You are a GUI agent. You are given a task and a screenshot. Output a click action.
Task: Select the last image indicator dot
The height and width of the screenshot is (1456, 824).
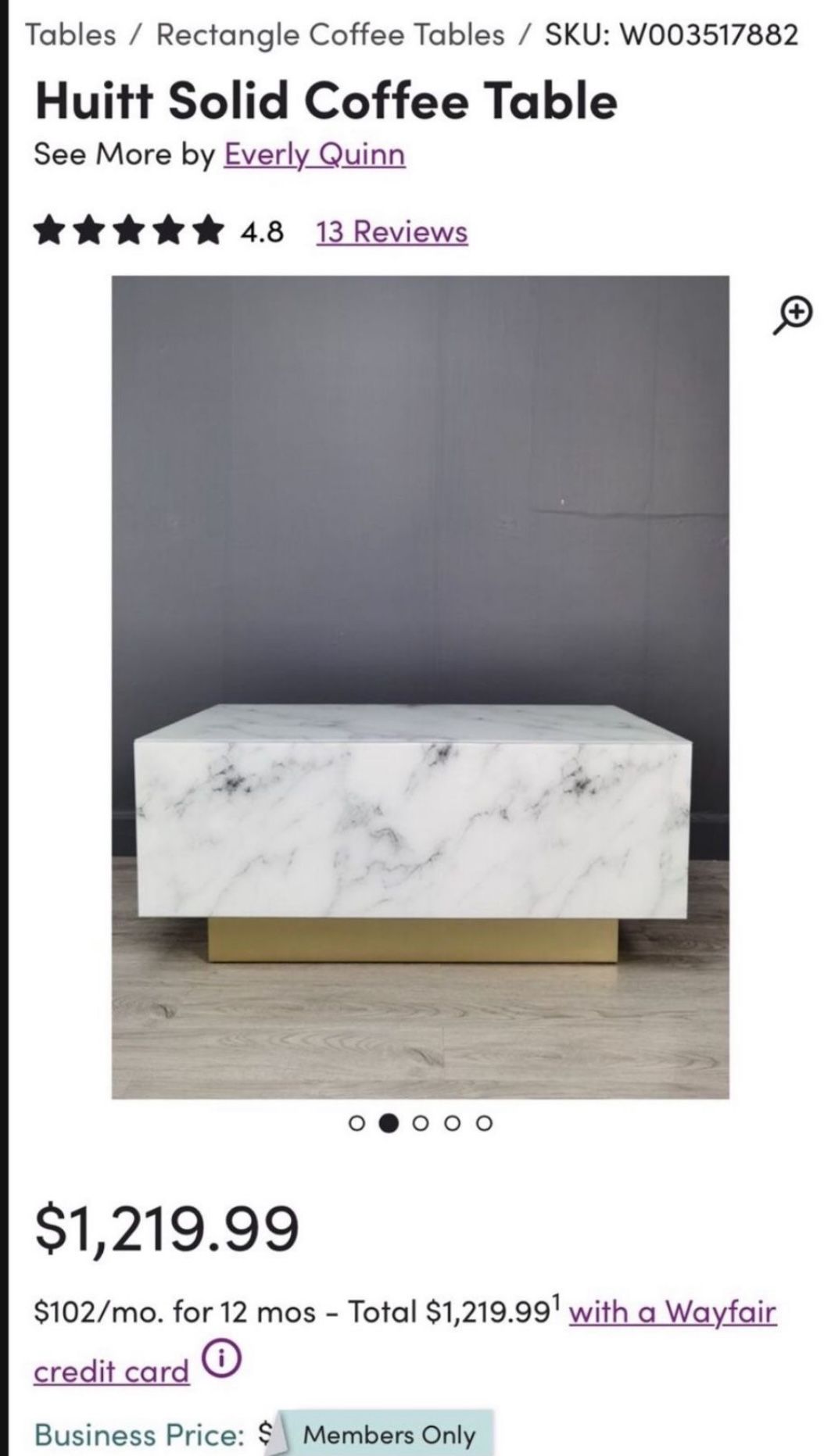[x=485, y=1124]
